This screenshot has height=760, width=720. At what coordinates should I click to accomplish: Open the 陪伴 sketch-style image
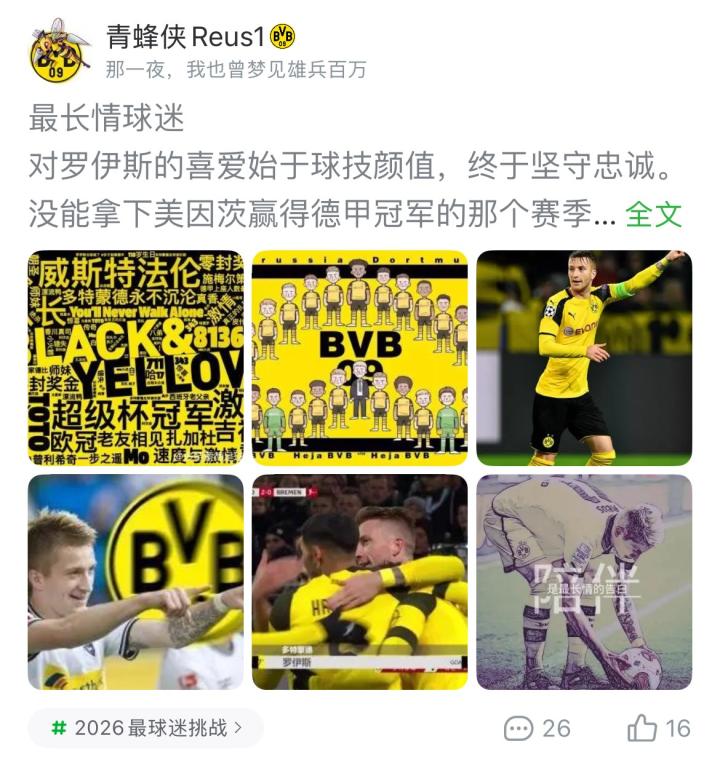tap(583, 581)
